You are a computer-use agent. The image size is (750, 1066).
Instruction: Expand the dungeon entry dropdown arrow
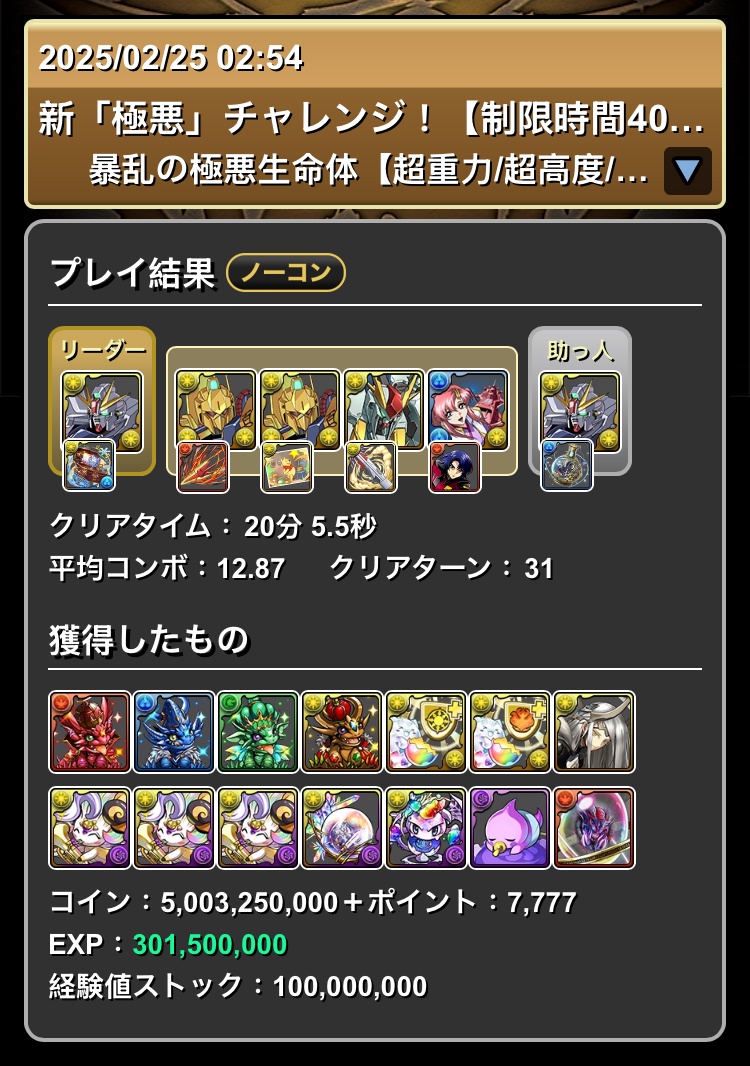(687, 171)
